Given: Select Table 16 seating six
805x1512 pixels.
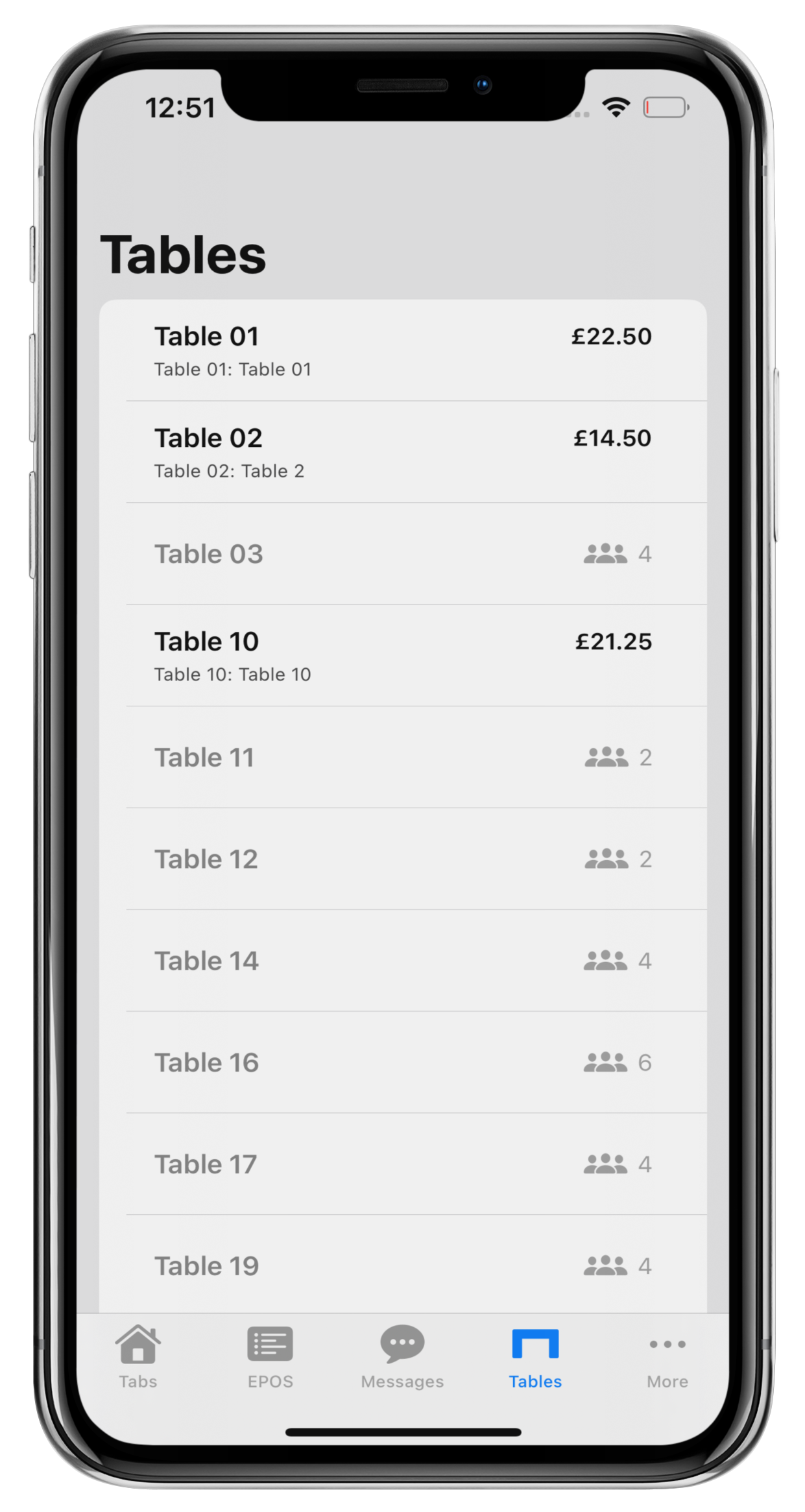Looking at the screenshot, I should tap(402, 1062).
